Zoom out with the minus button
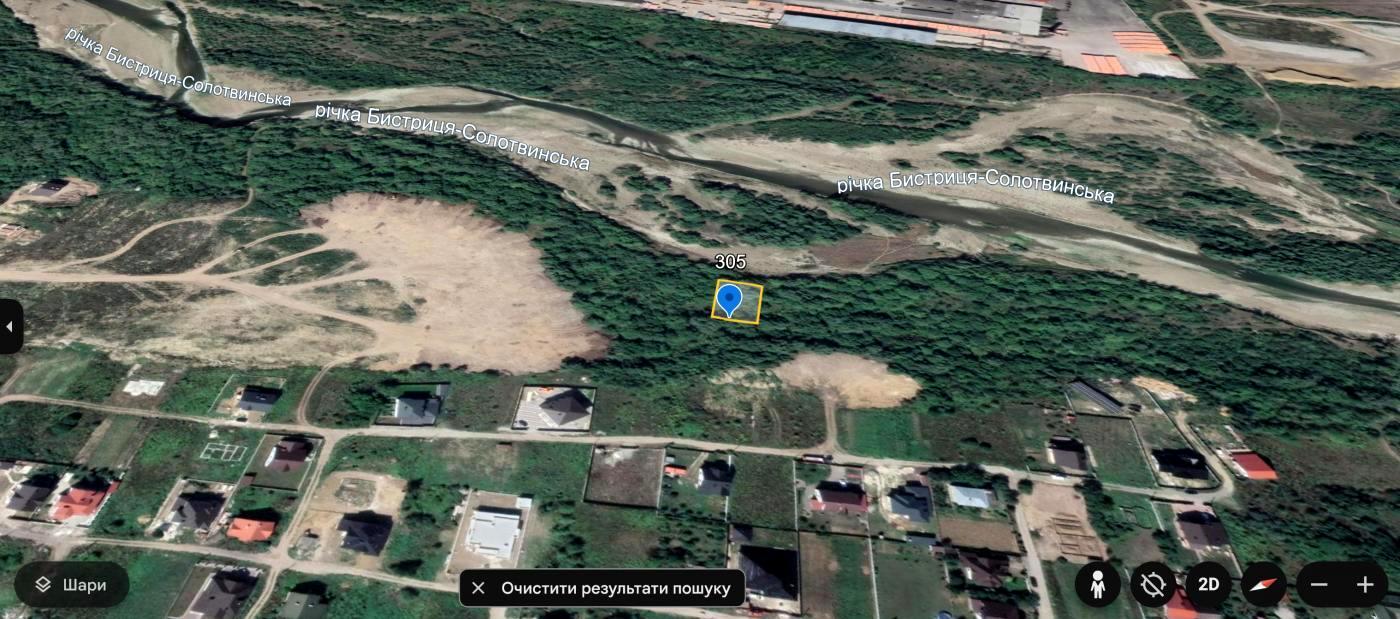Viewport: 1400px width, 619px height. pos(1320,585)
